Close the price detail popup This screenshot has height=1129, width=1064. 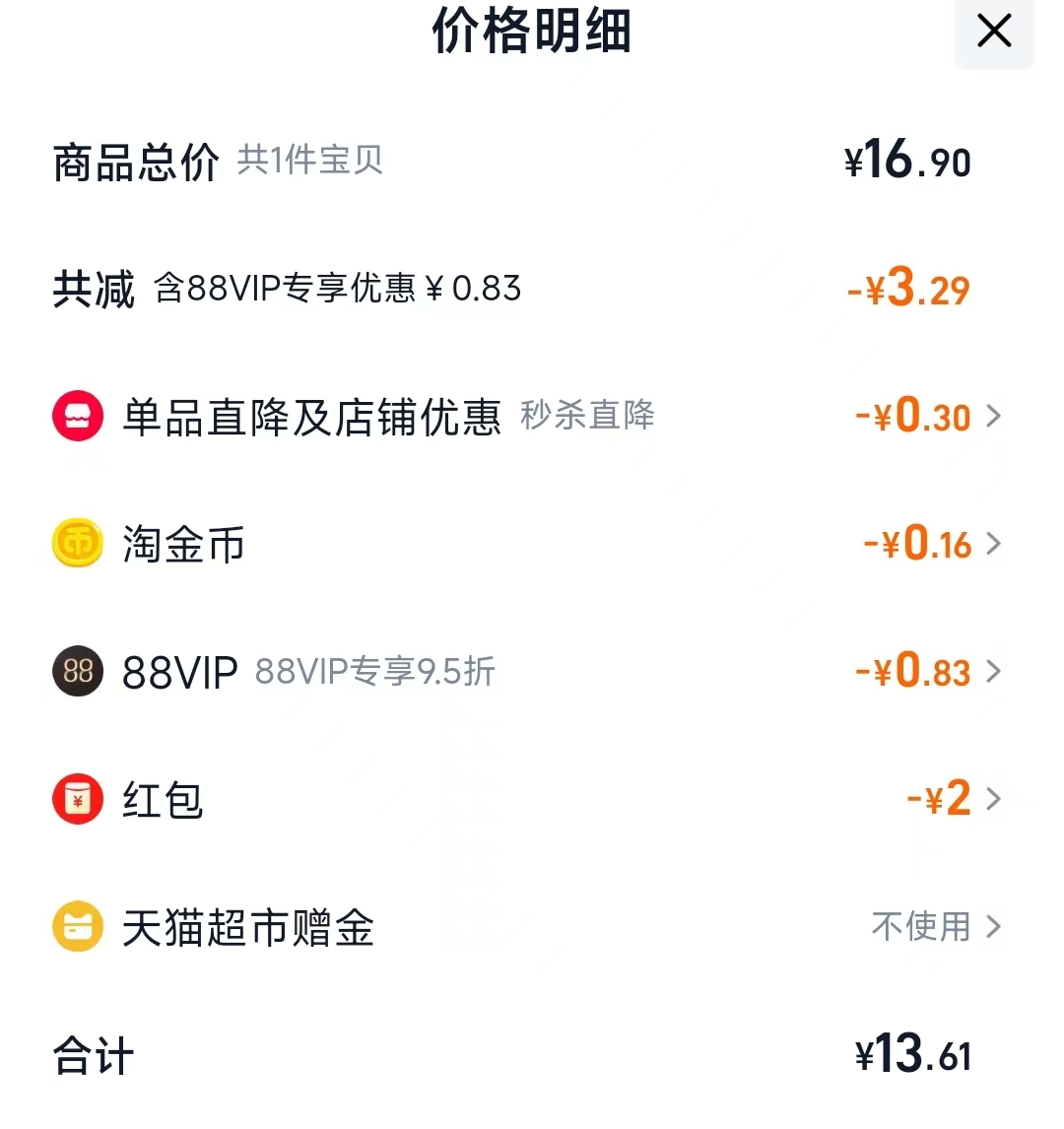[993, 31]
